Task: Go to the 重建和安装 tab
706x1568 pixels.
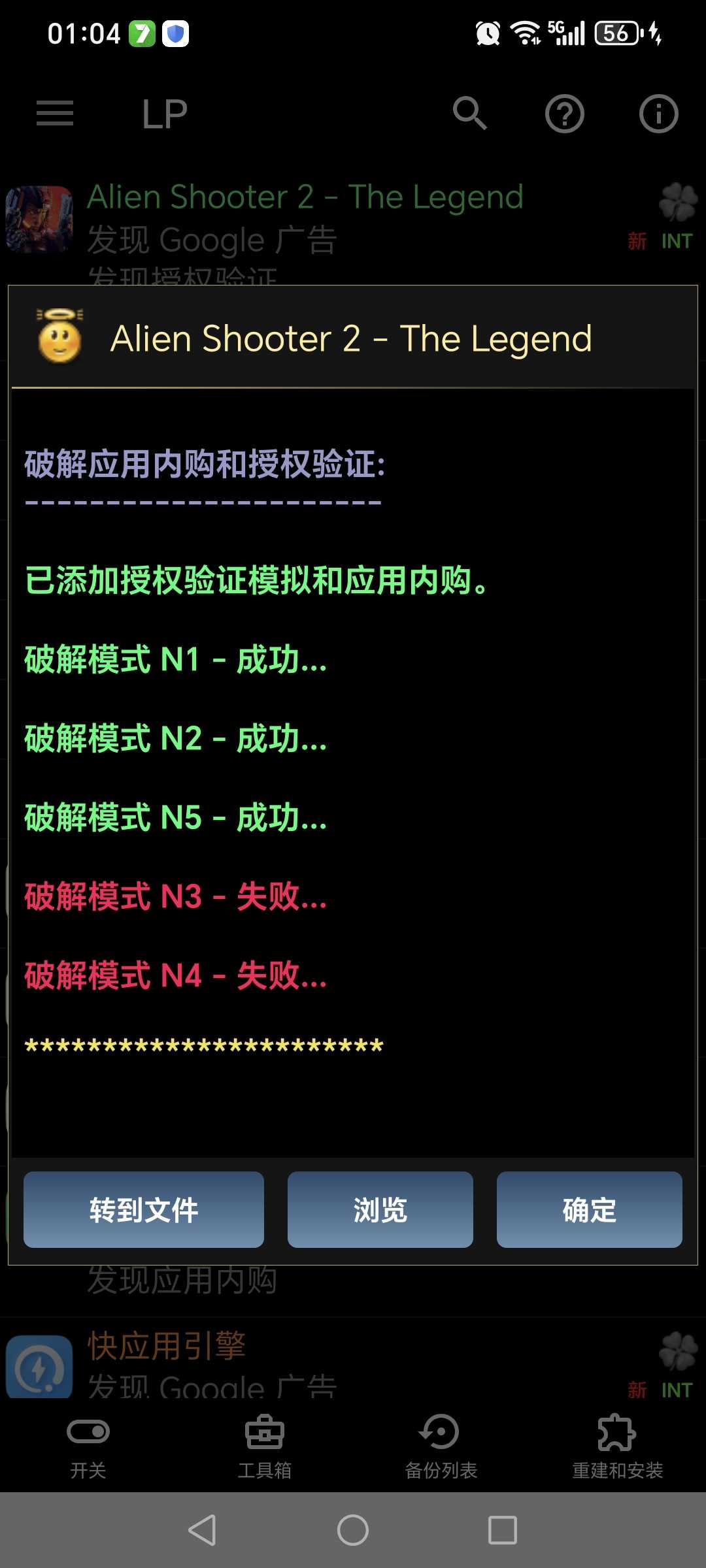Action: [x=618, y=1445]
